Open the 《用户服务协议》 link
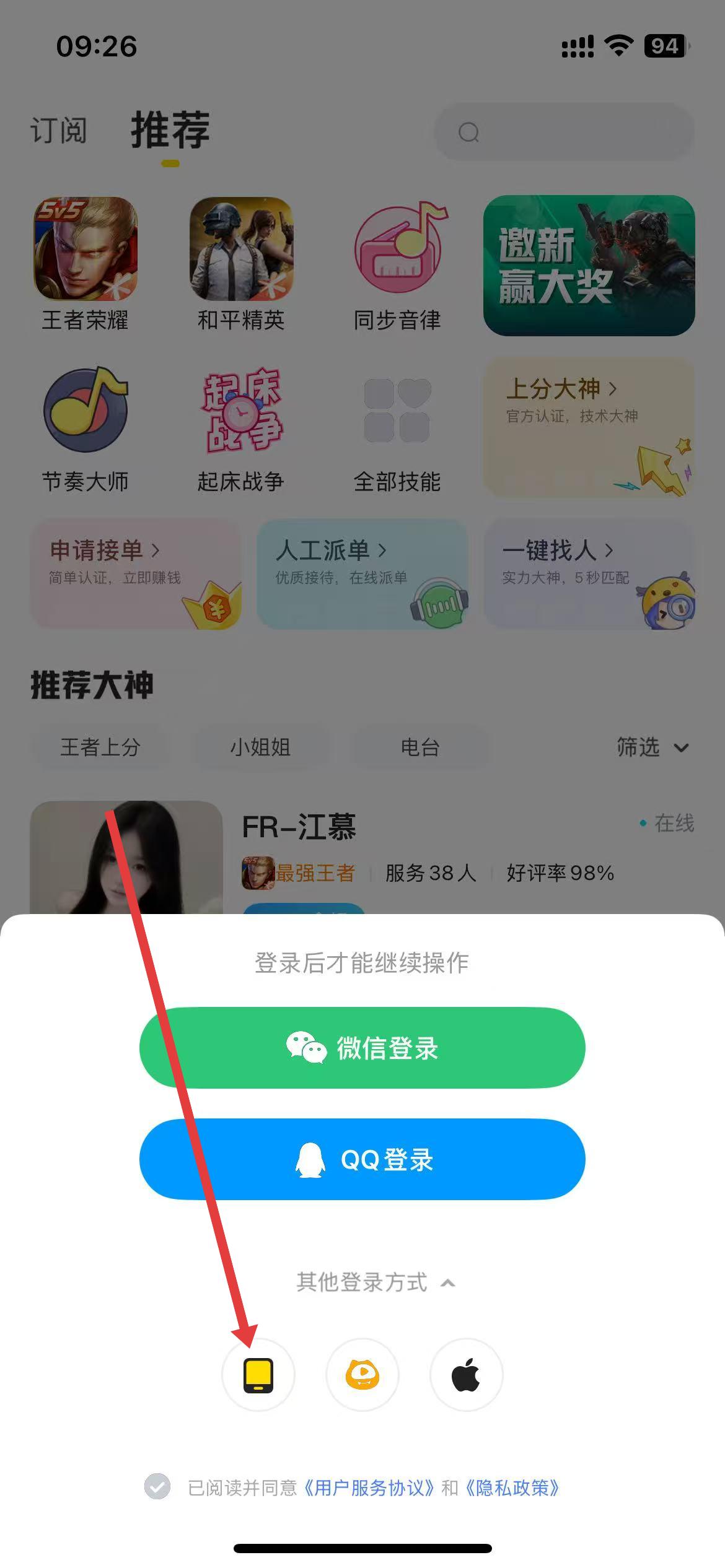The image size is (725, 1568). click(369, 1487)
